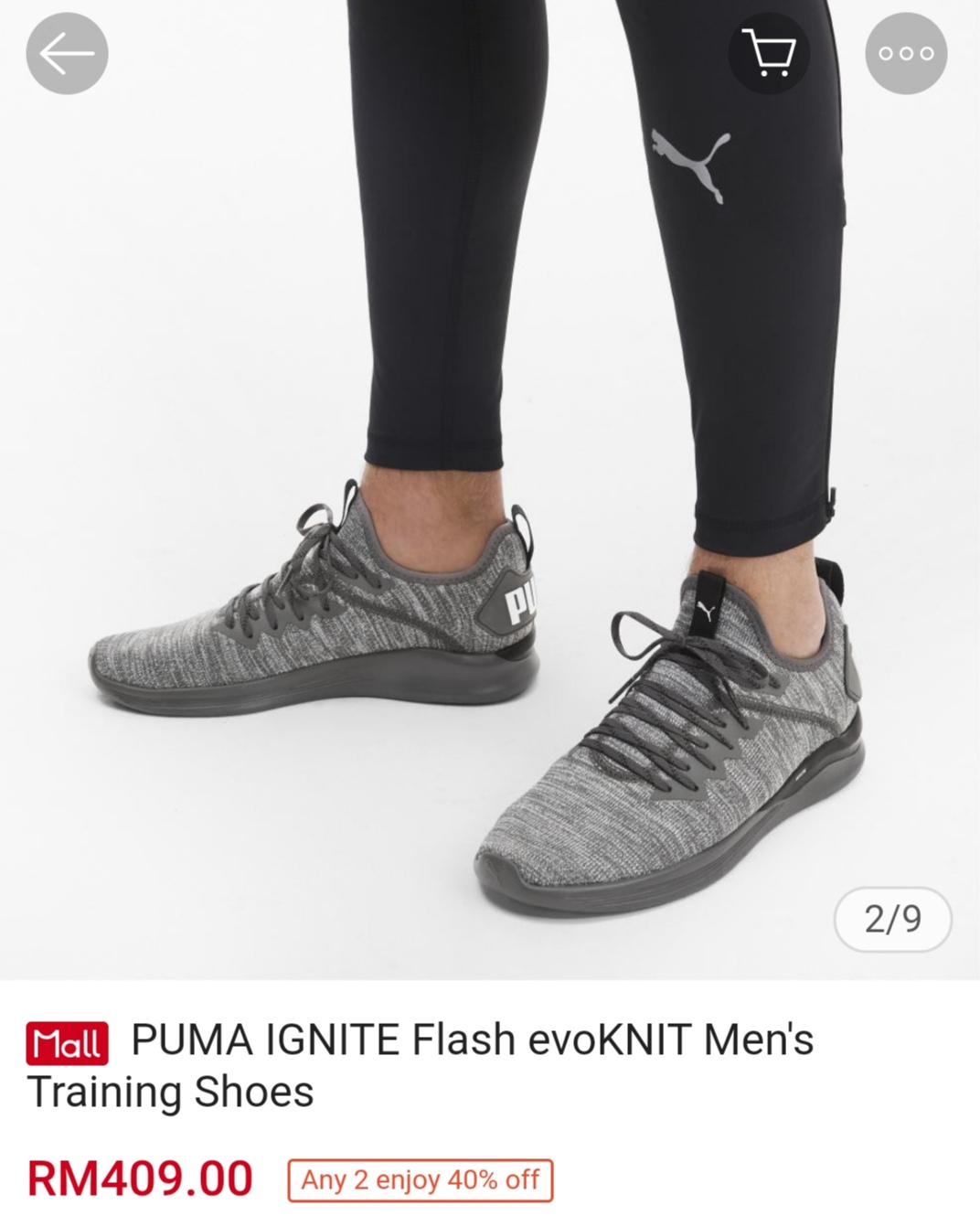Open the three-dot more options menu

906,53
